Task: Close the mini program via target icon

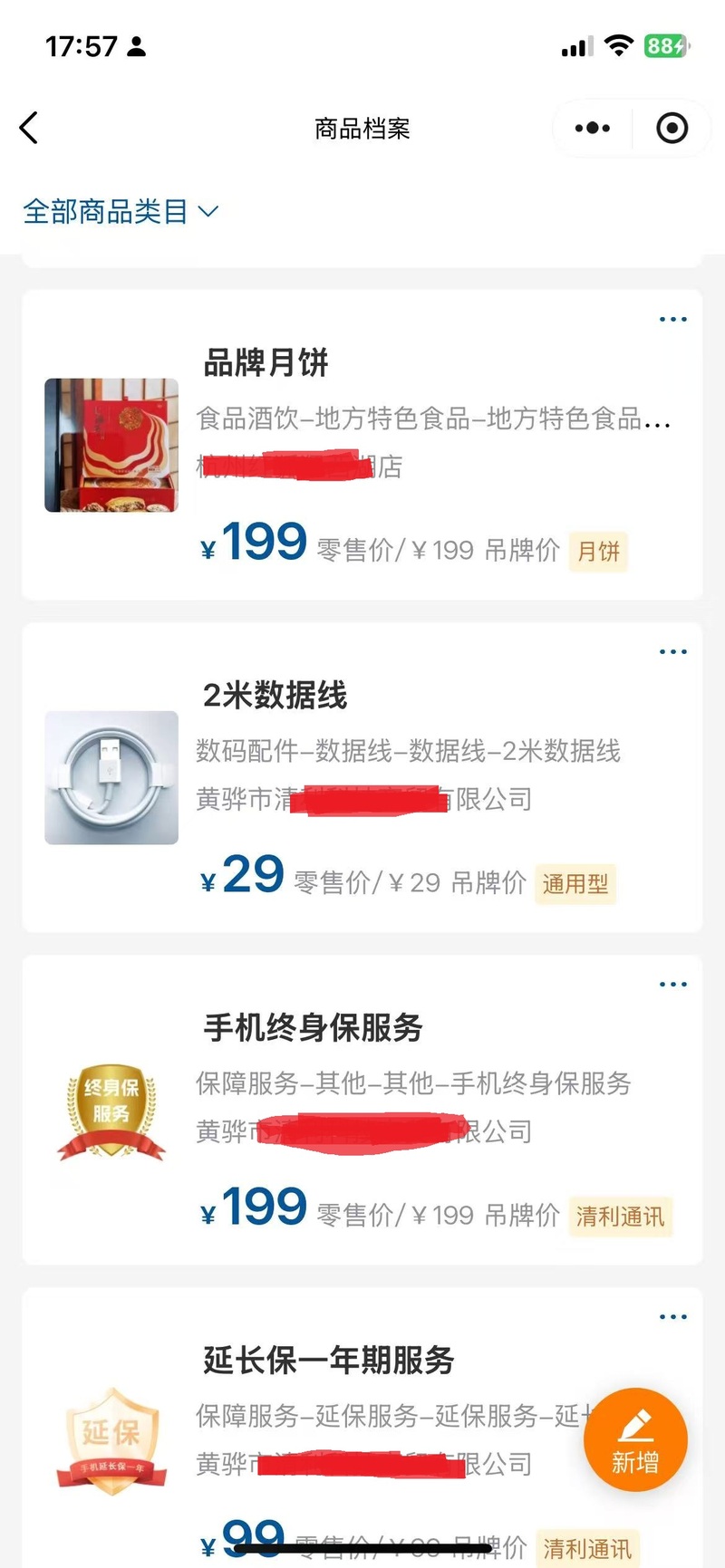Action: pos(672,128)
